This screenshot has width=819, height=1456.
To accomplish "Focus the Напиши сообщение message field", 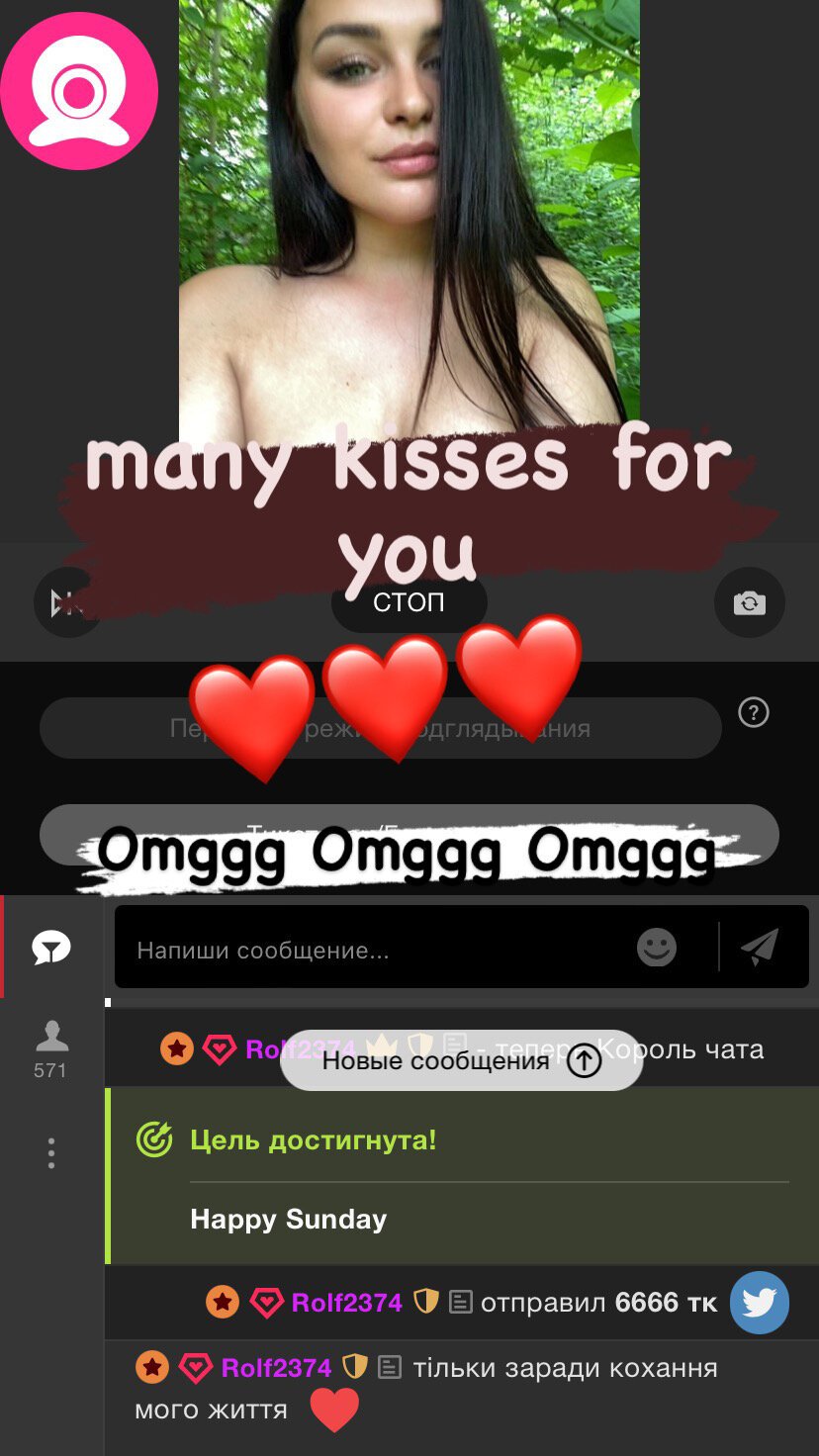I will (x=376, y=951).
